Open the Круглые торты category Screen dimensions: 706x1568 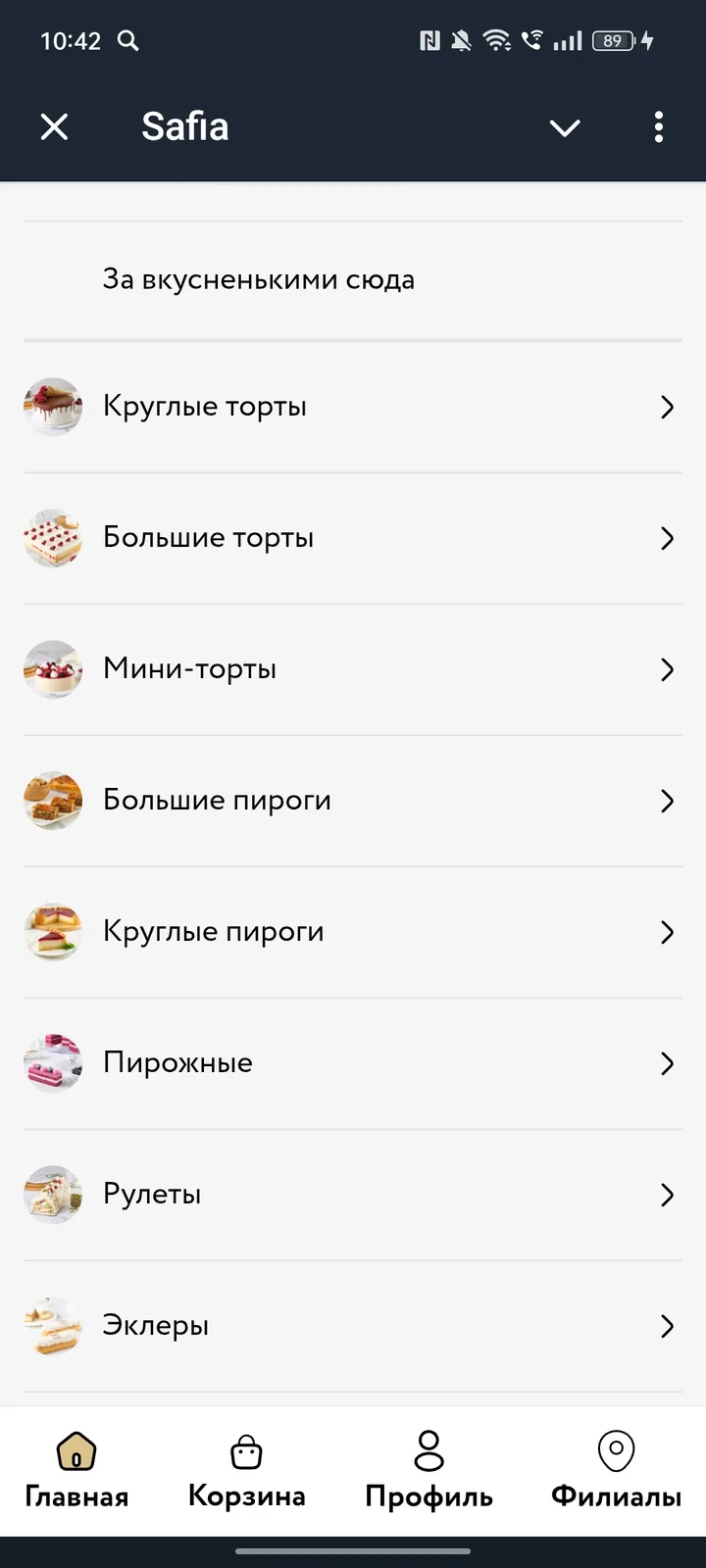(351, 407)
